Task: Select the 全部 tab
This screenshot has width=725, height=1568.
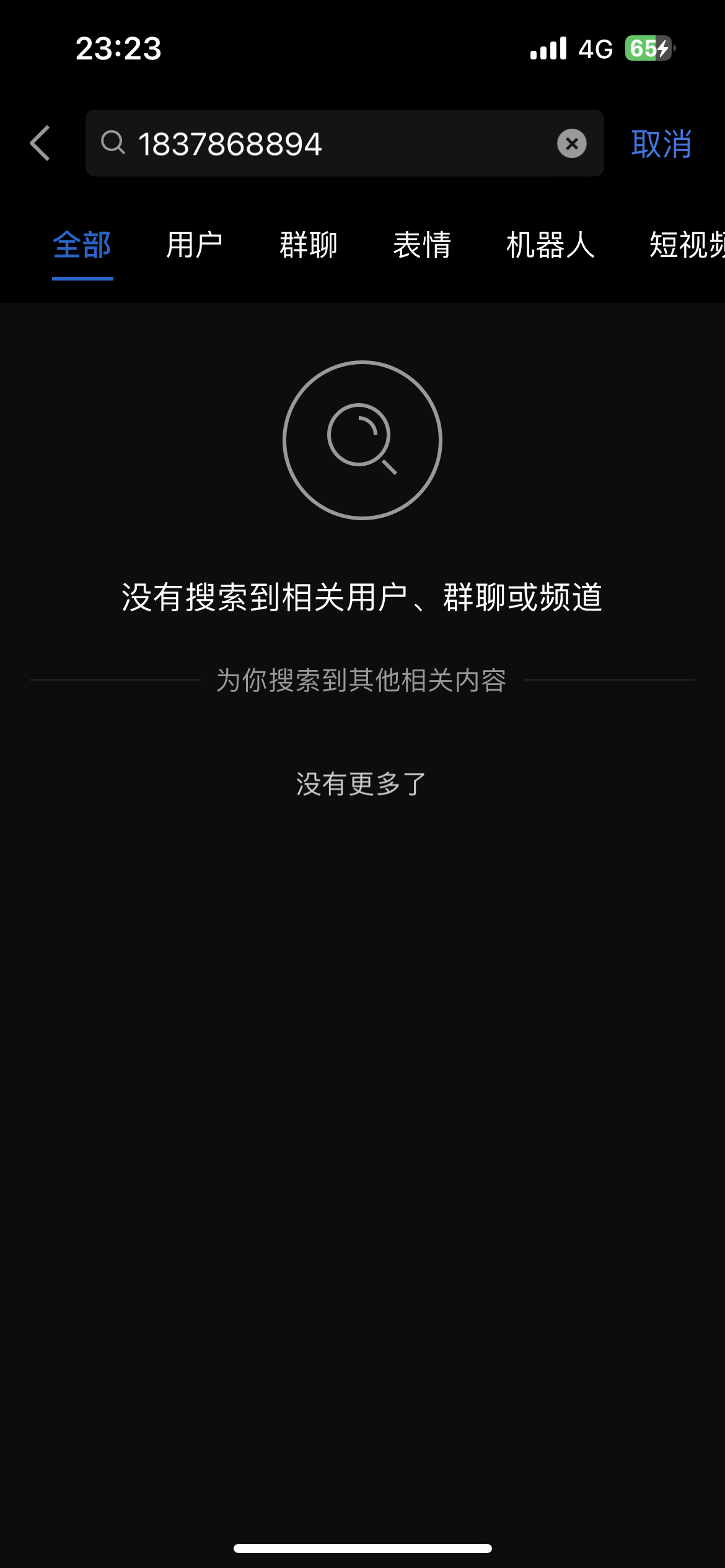Action: point(82,245)
